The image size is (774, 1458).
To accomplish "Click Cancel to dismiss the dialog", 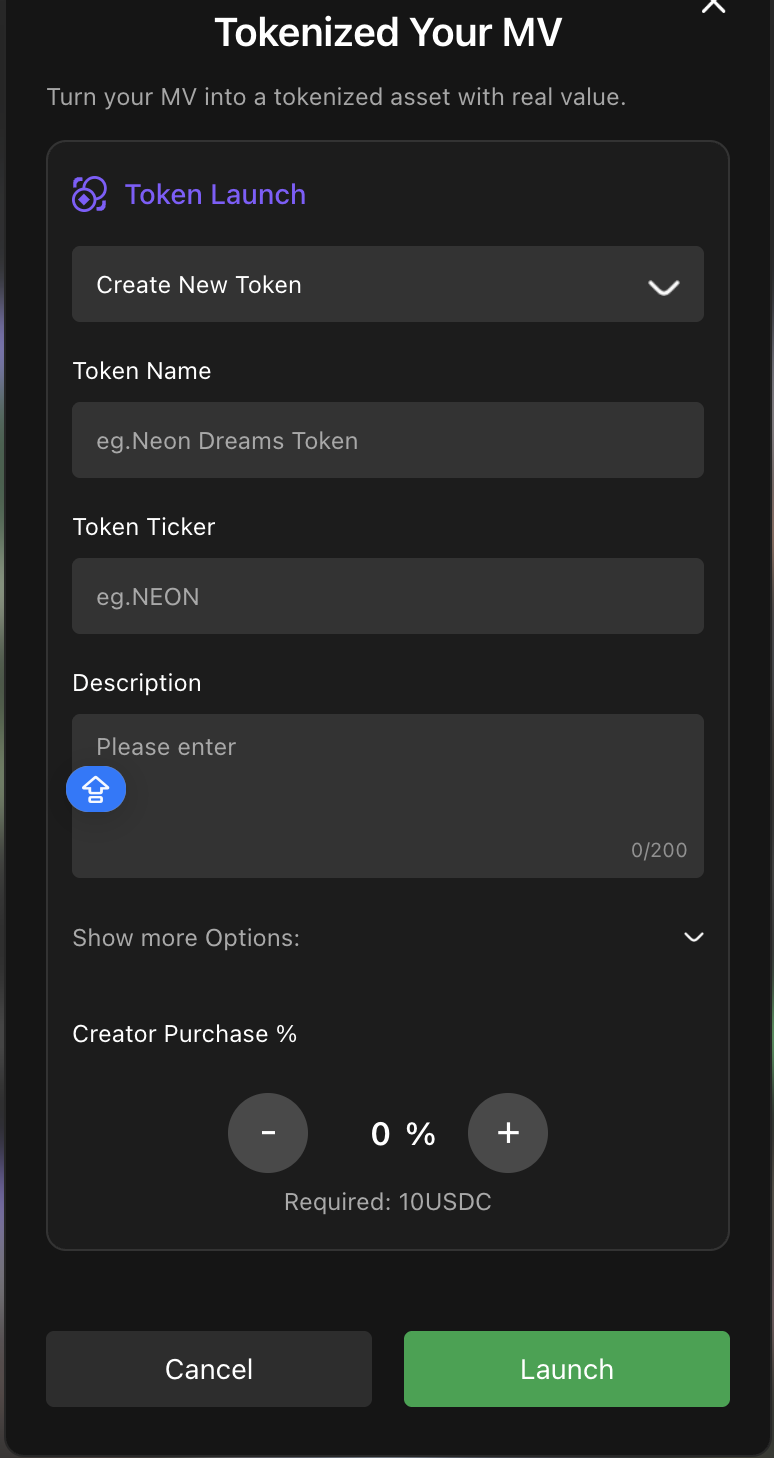I will point(209,1369).
